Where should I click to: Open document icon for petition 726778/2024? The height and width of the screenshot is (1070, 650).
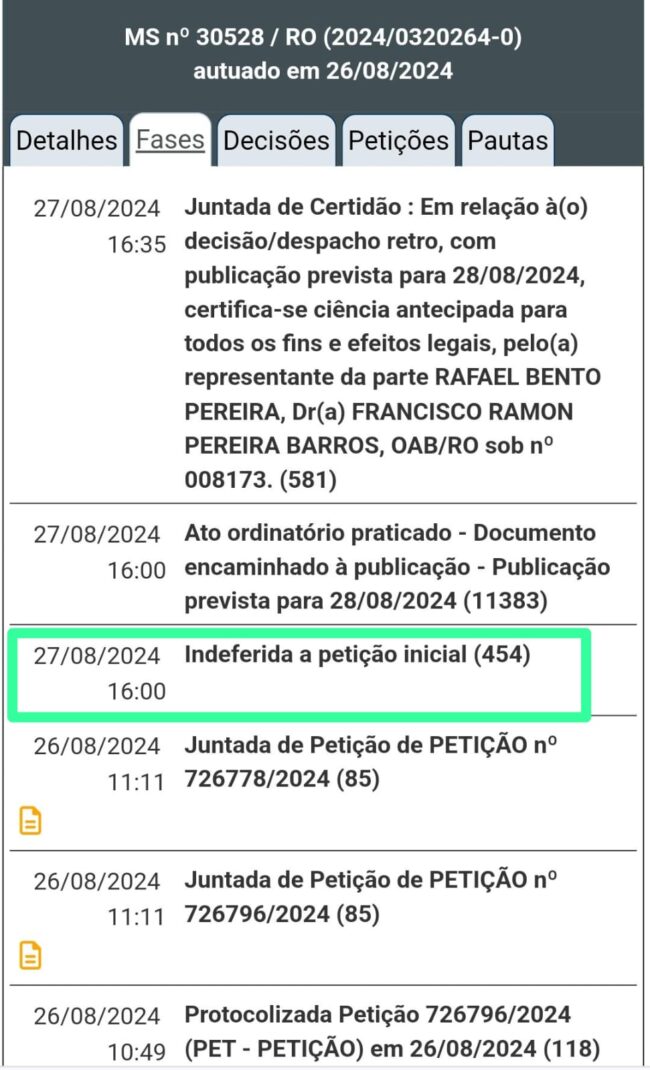coord(31,821)
